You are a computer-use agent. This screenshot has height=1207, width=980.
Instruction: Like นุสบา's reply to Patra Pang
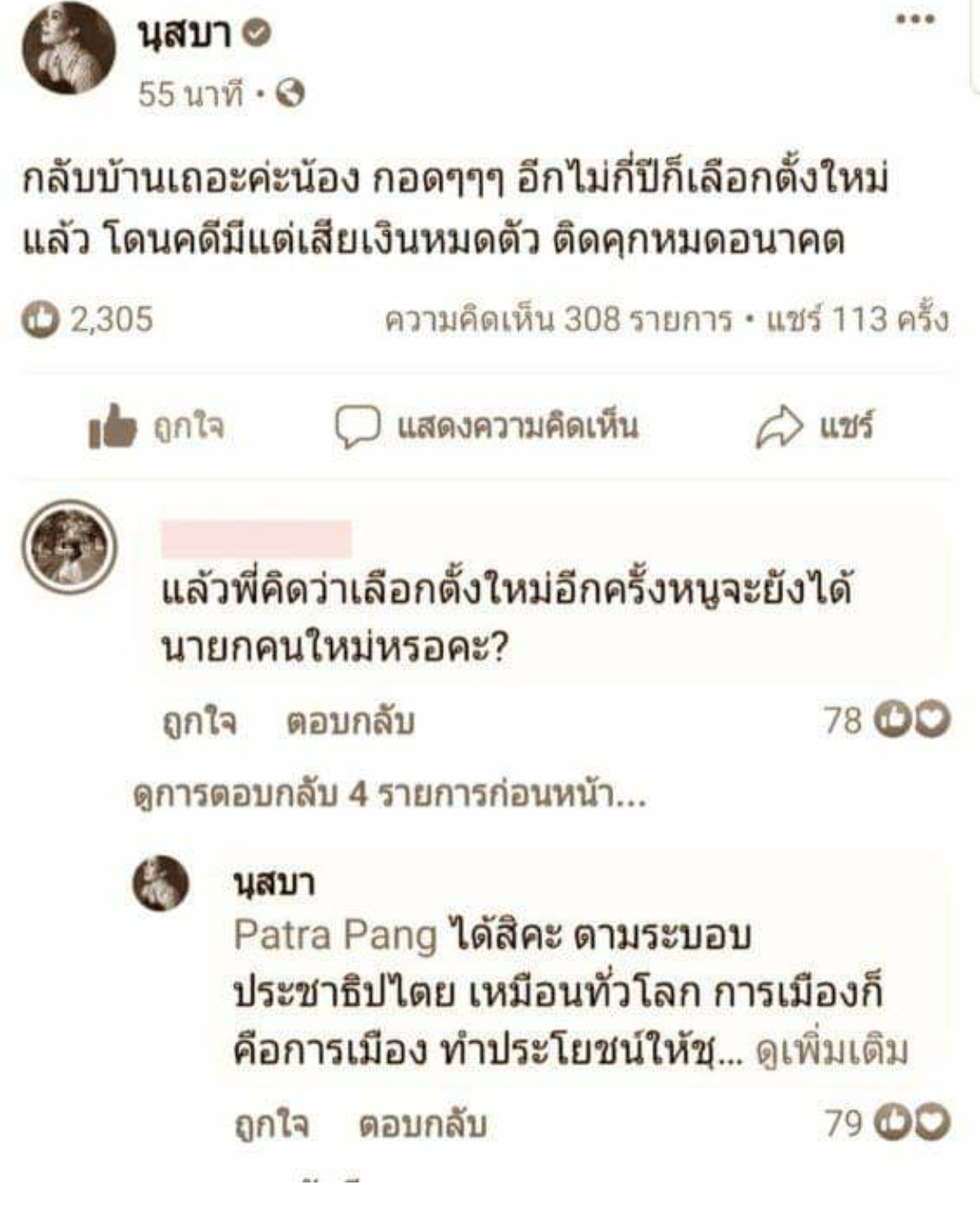click(271, 1125)
